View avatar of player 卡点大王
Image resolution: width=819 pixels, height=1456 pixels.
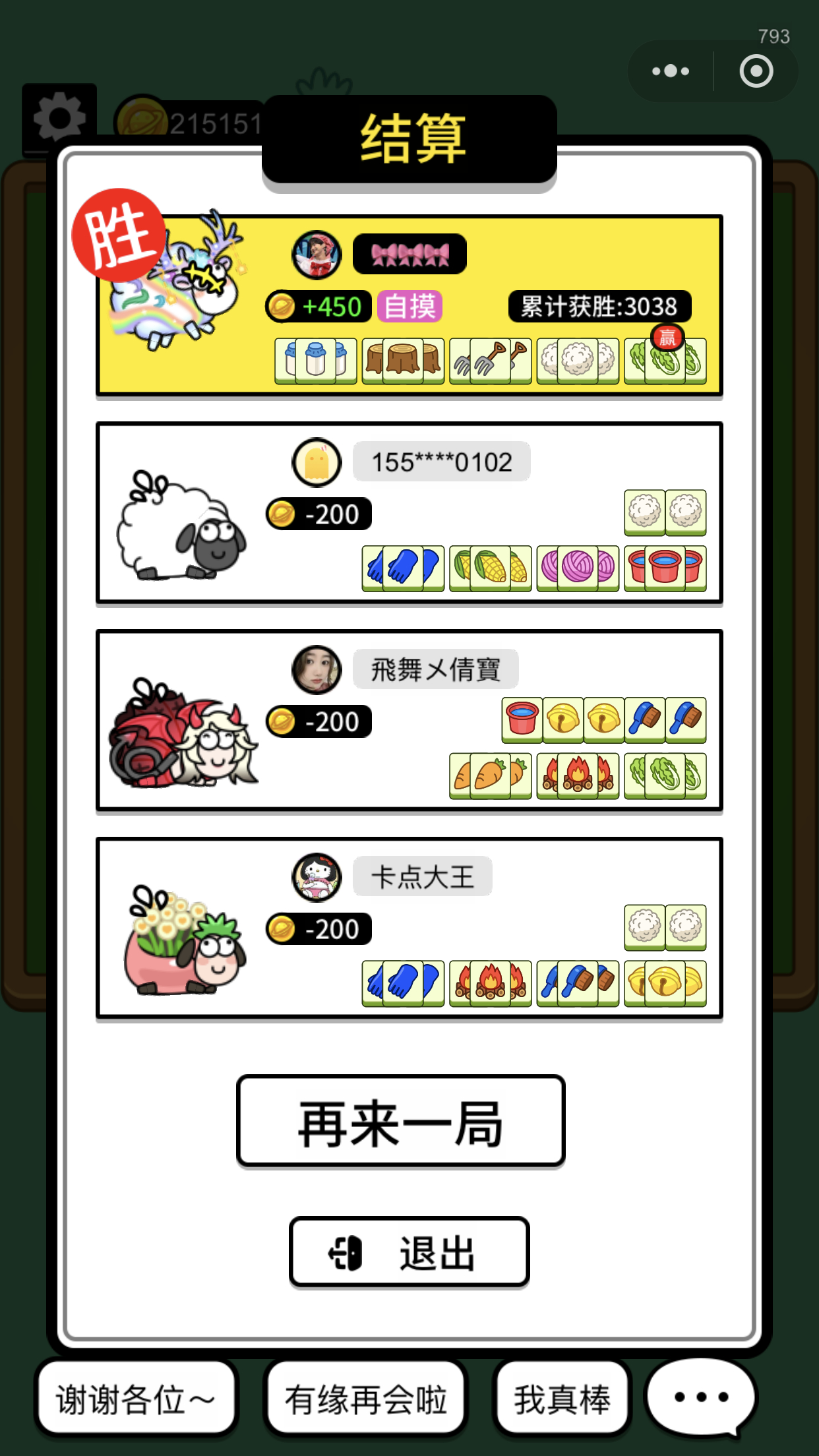[x=317, y=877]
